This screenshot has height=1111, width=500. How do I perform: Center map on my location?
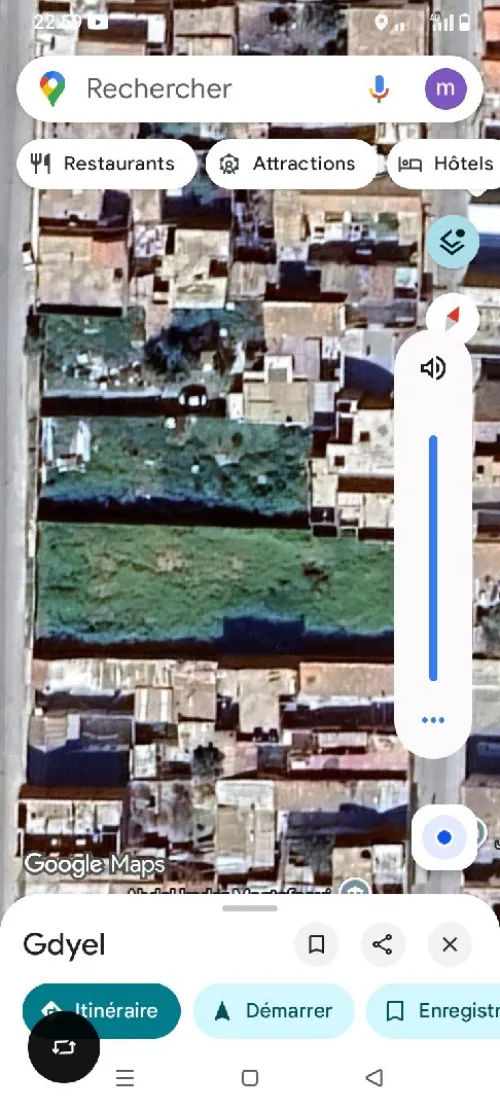pos(444,838)
